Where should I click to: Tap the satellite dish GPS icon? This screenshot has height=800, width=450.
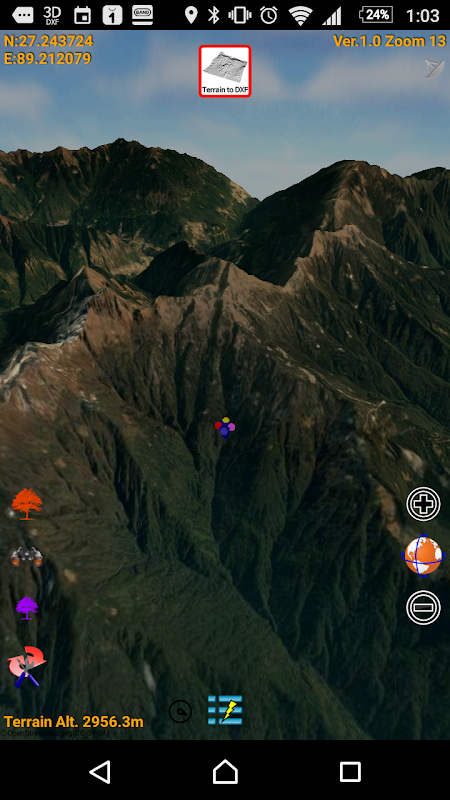[x=434, y=69]
